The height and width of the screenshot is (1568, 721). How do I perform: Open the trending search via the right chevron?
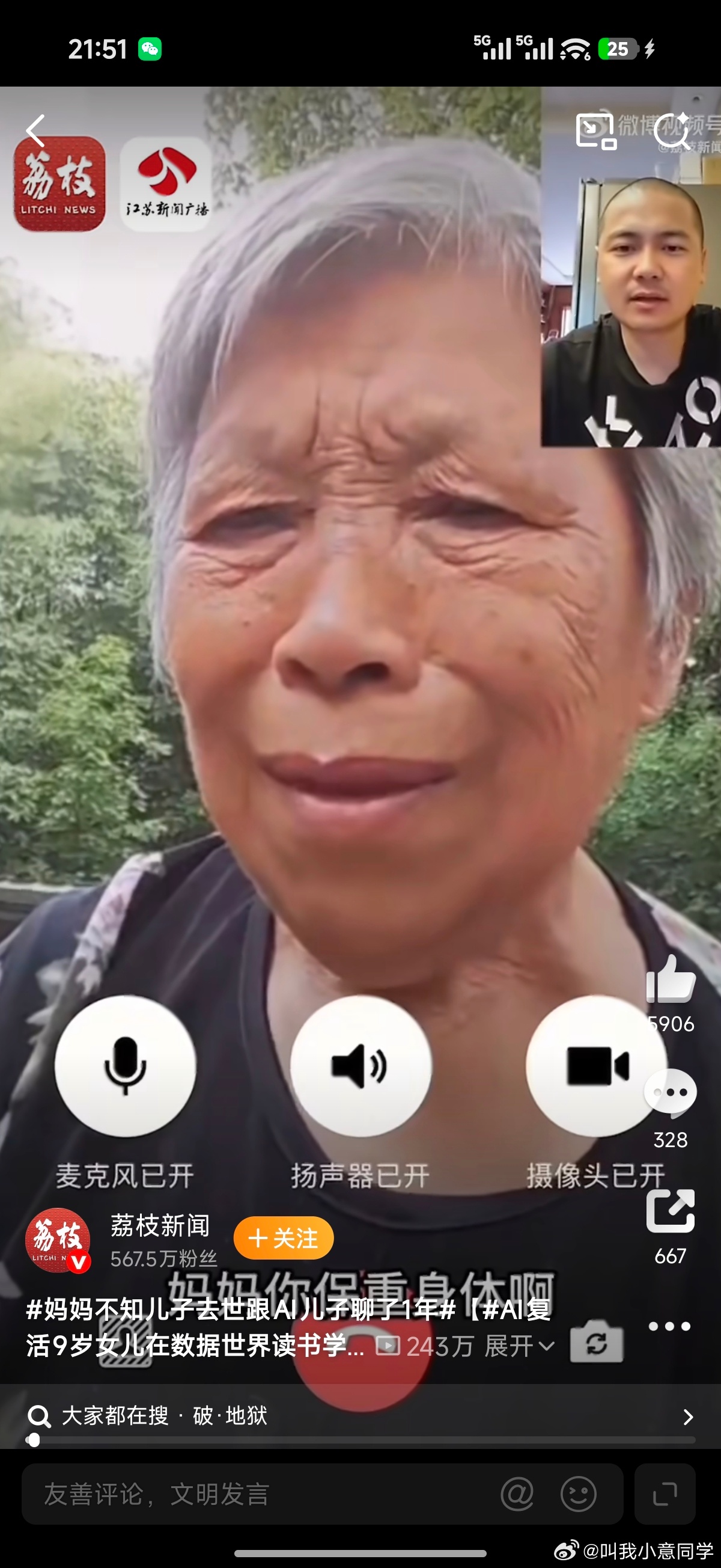point(687,1418)
